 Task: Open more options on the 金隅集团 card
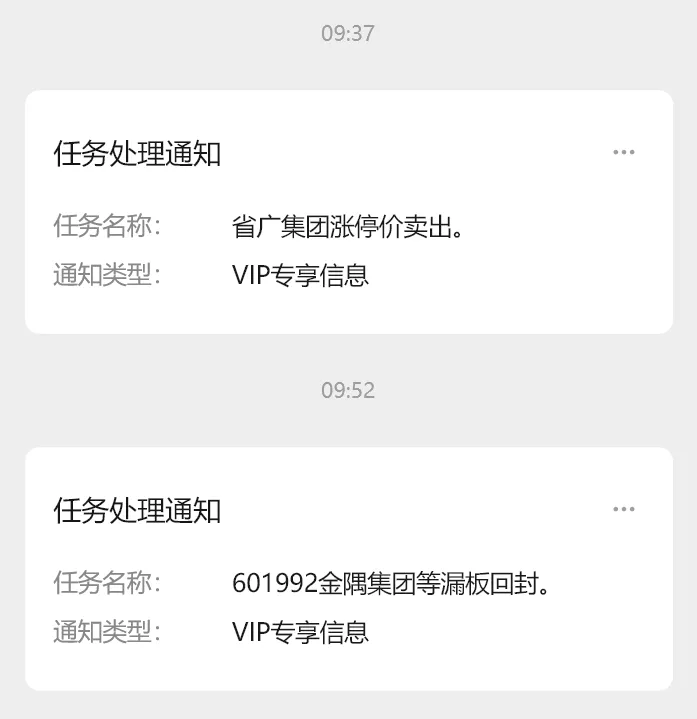click(x=624, y=509)
